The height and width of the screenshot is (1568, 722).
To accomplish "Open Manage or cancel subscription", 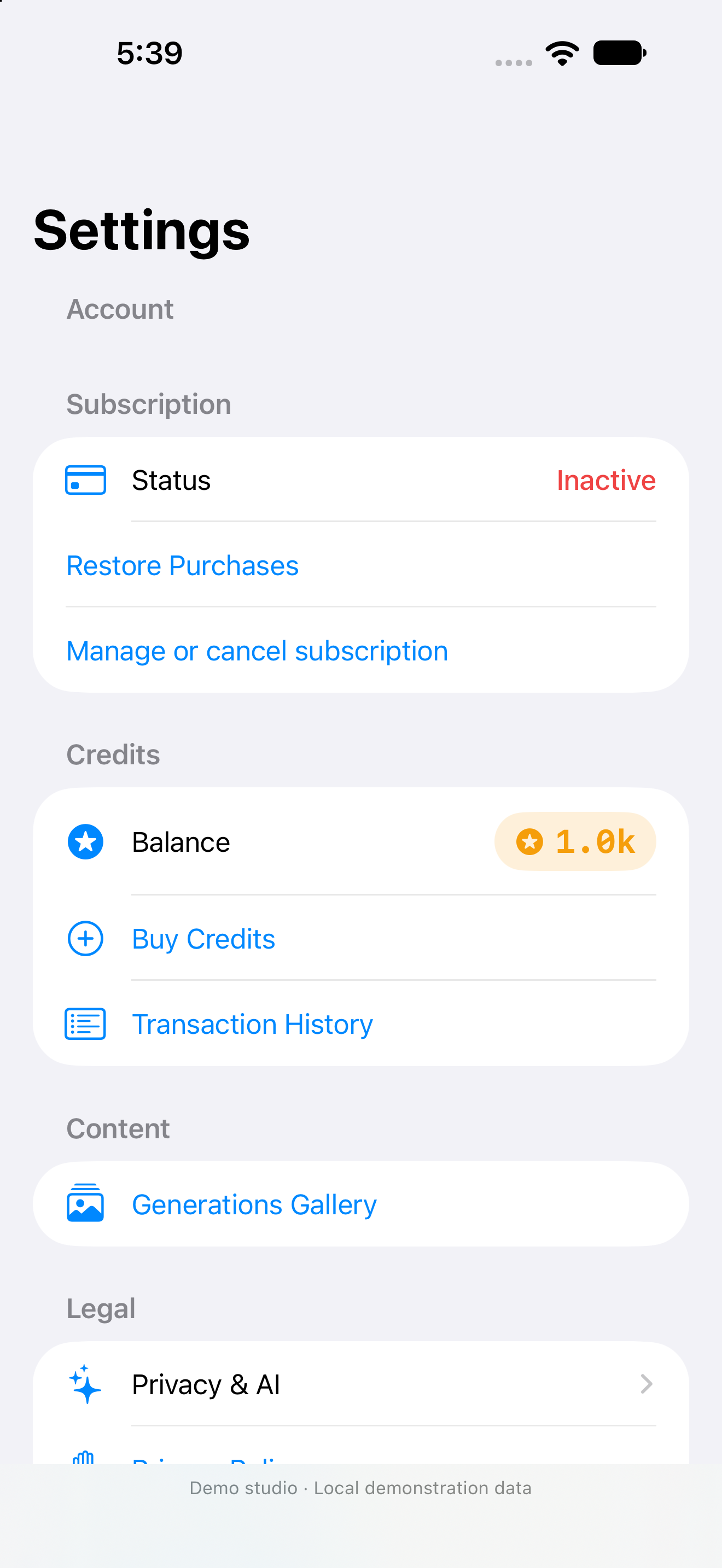I will (x=360, y=650).
